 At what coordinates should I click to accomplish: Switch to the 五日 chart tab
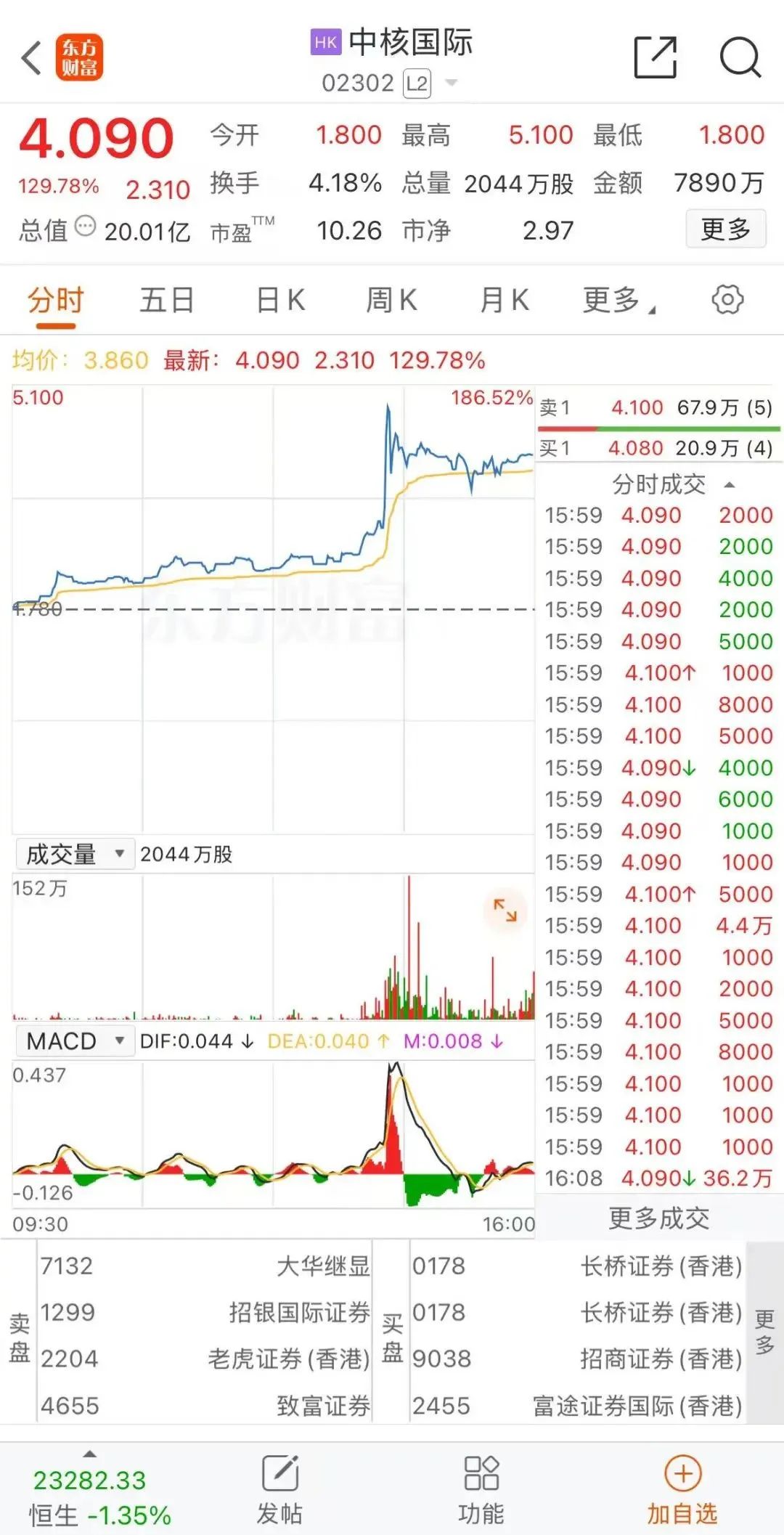(x=166, y=300)
